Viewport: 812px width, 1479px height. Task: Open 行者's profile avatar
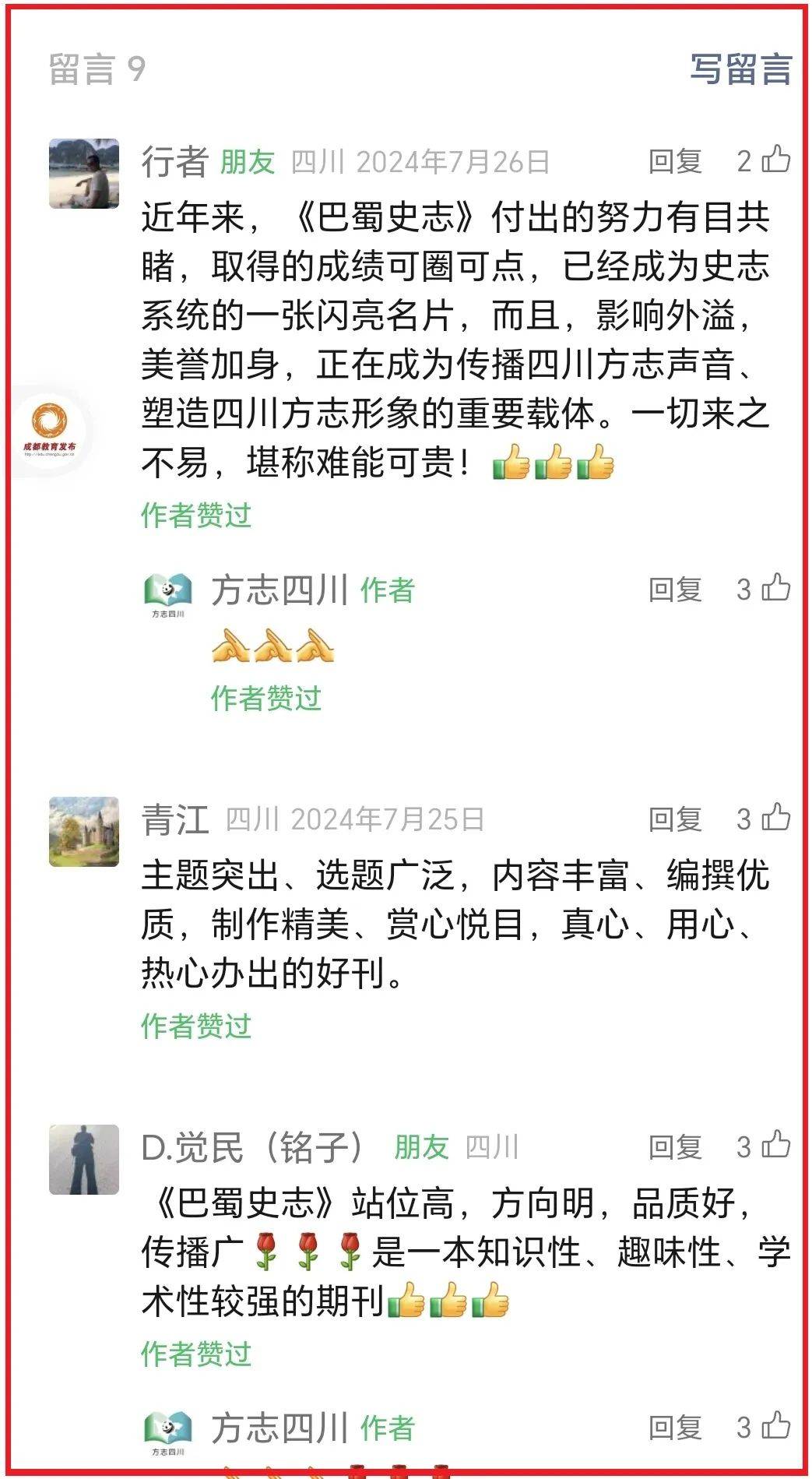(x=84, y=174)
